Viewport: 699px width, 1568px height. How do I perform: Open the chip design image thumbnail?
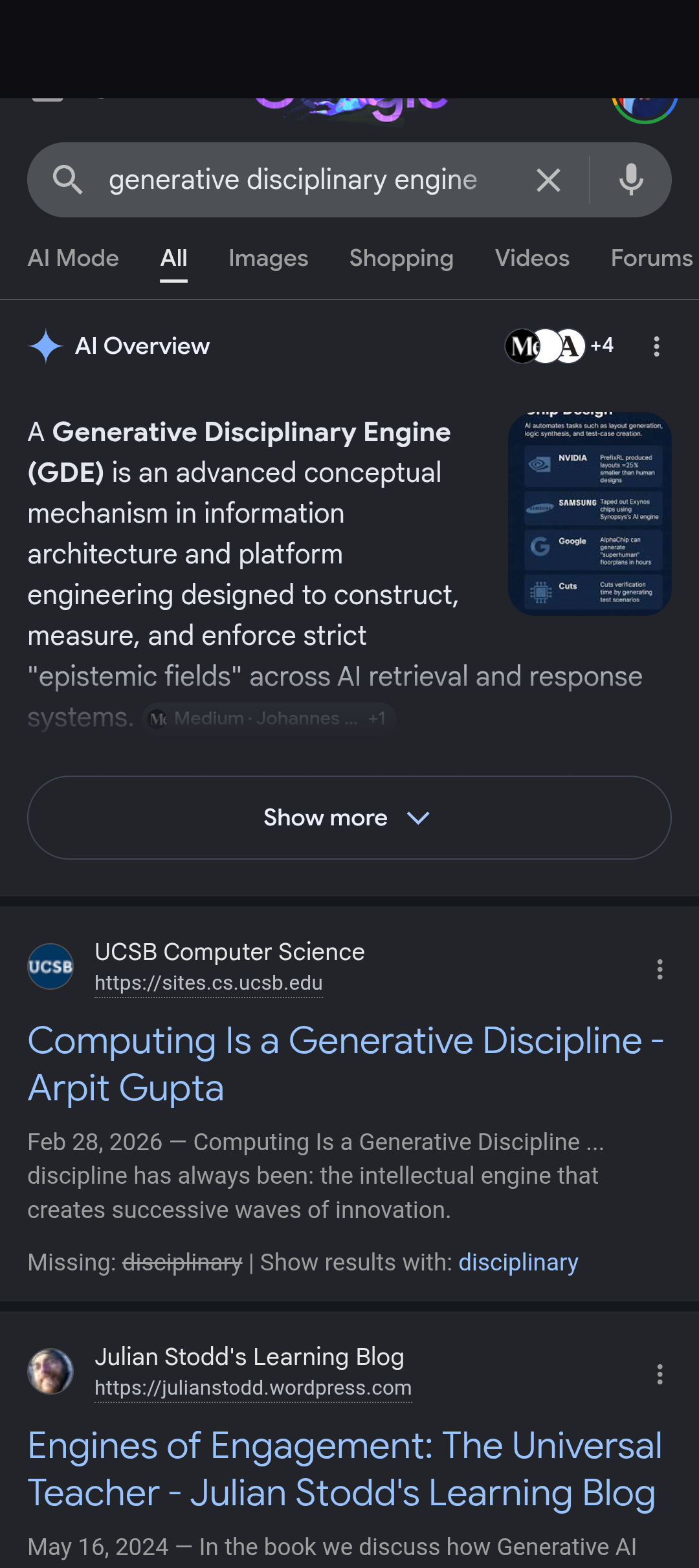click(590, 514)
